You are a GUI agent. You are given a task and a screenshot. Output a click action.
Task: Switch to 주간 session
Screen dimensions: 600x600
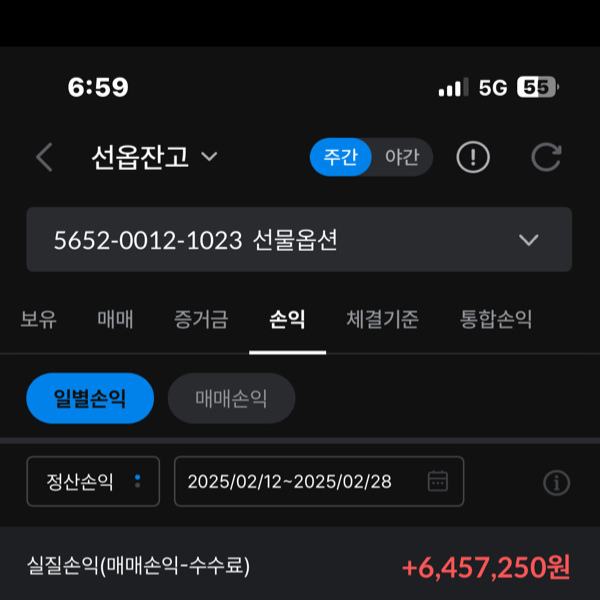point(340,157)
